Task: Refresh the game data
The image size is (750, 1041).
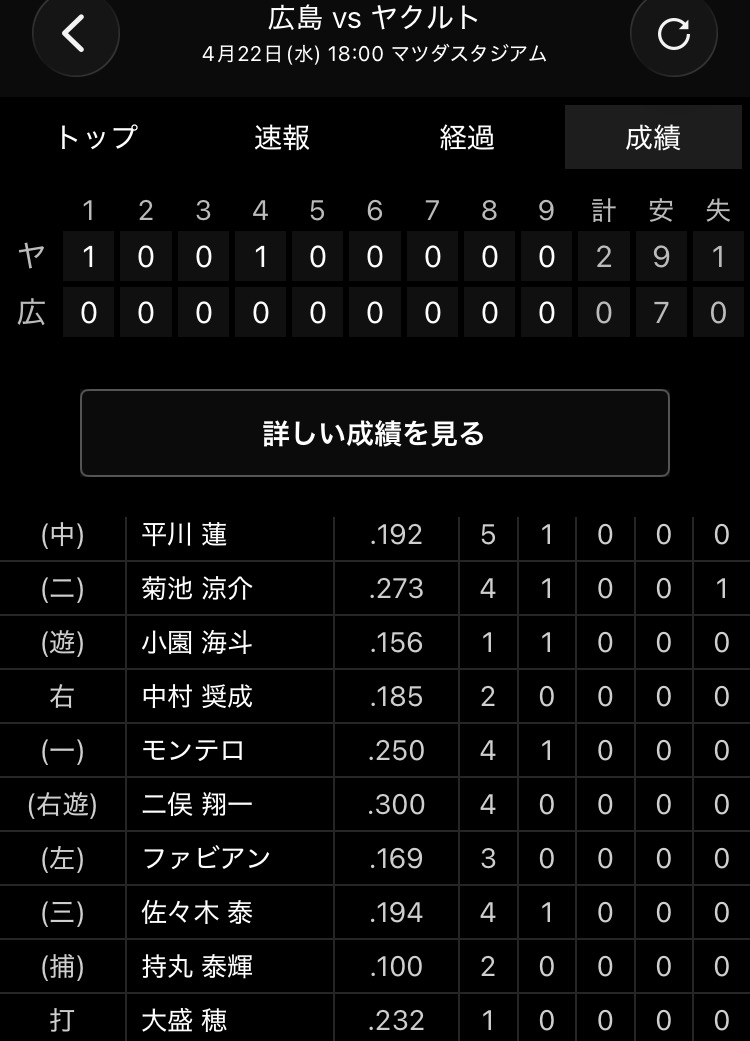Action: pos(673,34)
